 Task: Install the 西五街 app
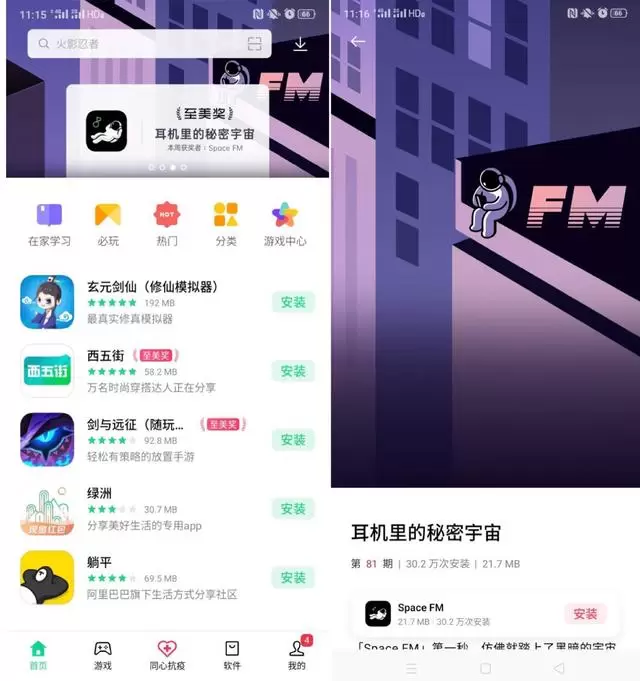293,371
